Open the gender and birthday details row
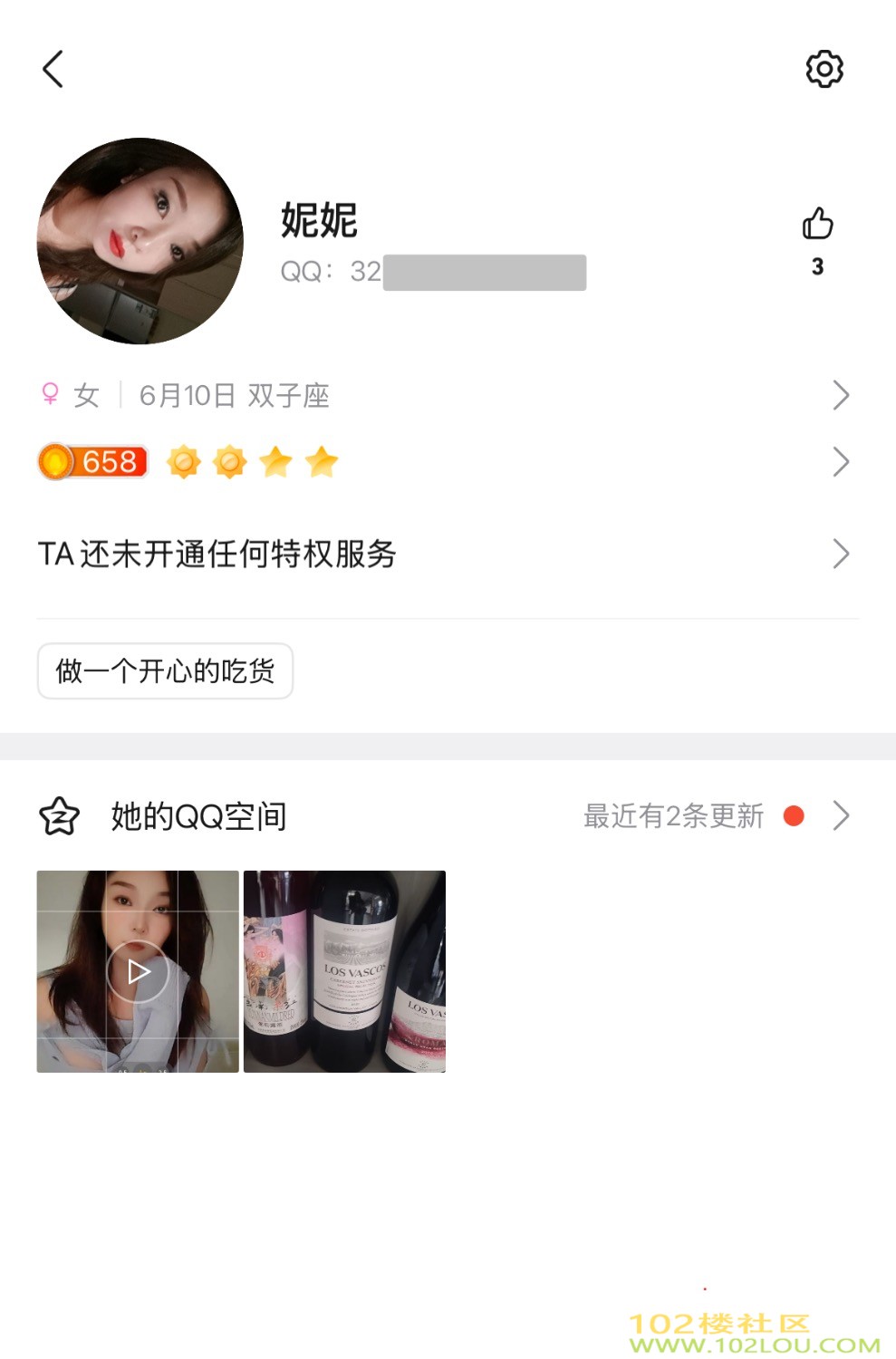 coord(444,395)
